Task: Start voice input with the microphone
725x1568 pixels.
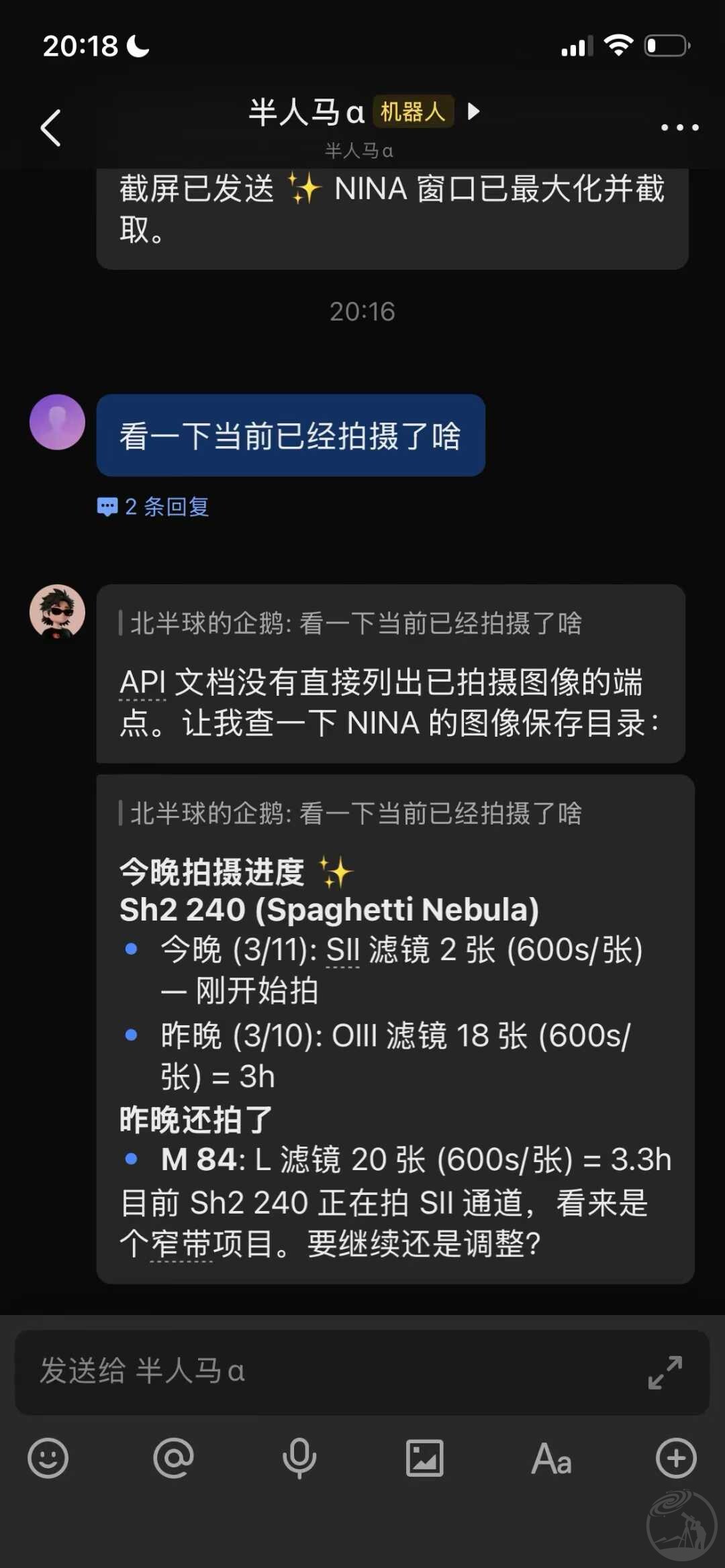Action: click(x=299, y=1458)
